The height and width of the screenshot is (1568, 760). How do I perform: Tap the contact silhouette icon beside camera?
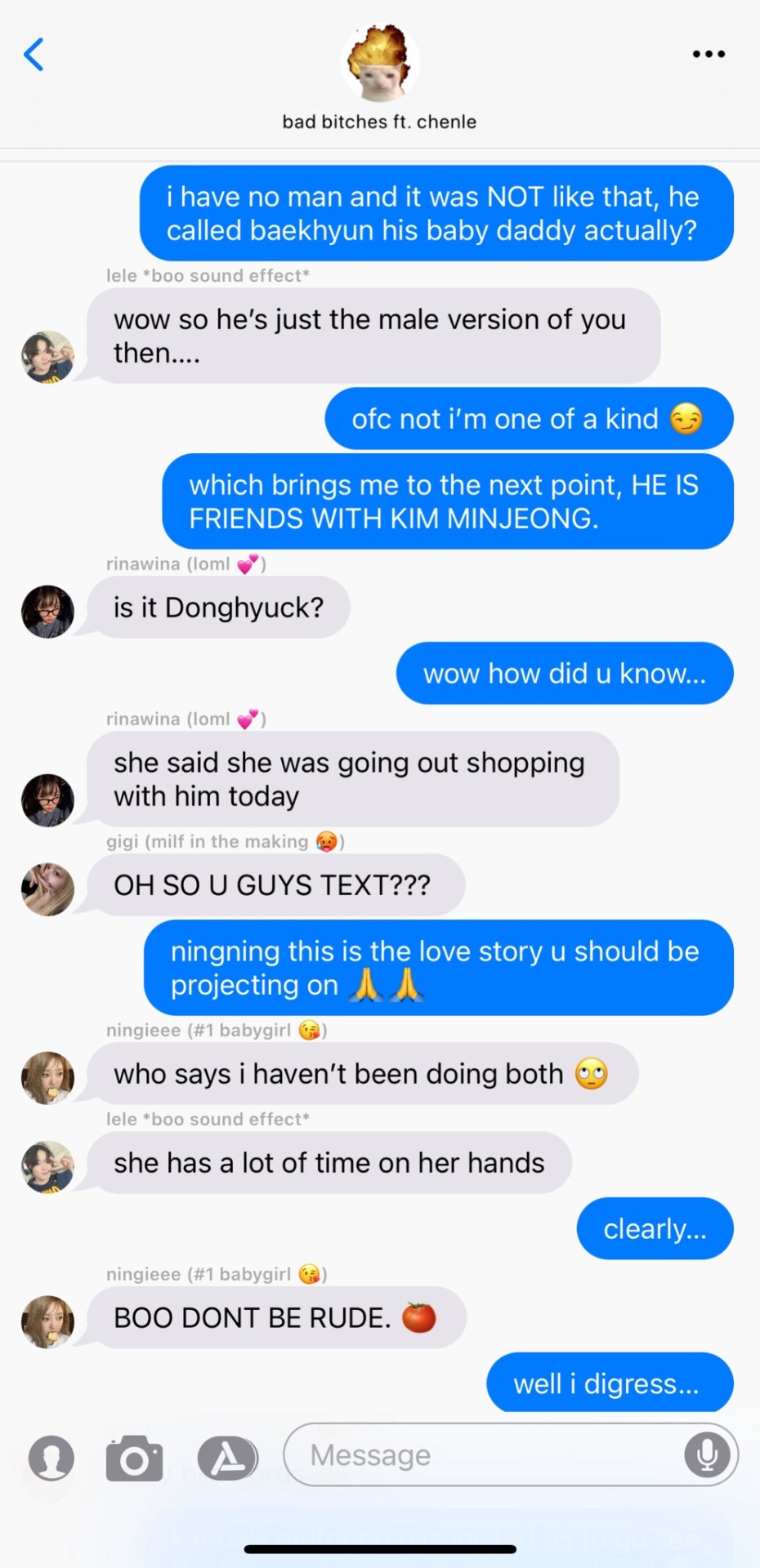coord(51,1458)
